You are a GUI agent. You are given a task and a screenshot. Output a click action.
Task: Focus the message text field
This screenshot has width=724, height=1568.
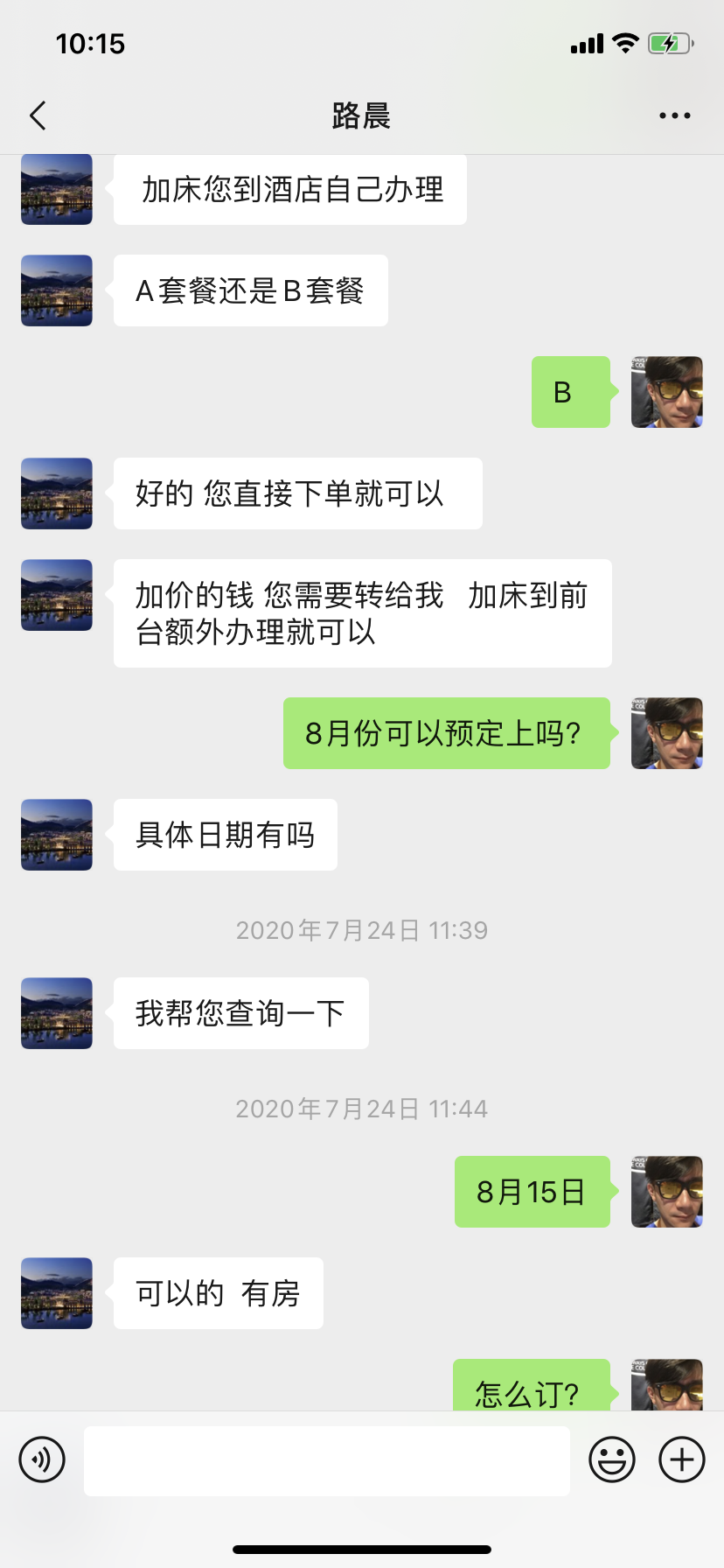coord(327,1460)
